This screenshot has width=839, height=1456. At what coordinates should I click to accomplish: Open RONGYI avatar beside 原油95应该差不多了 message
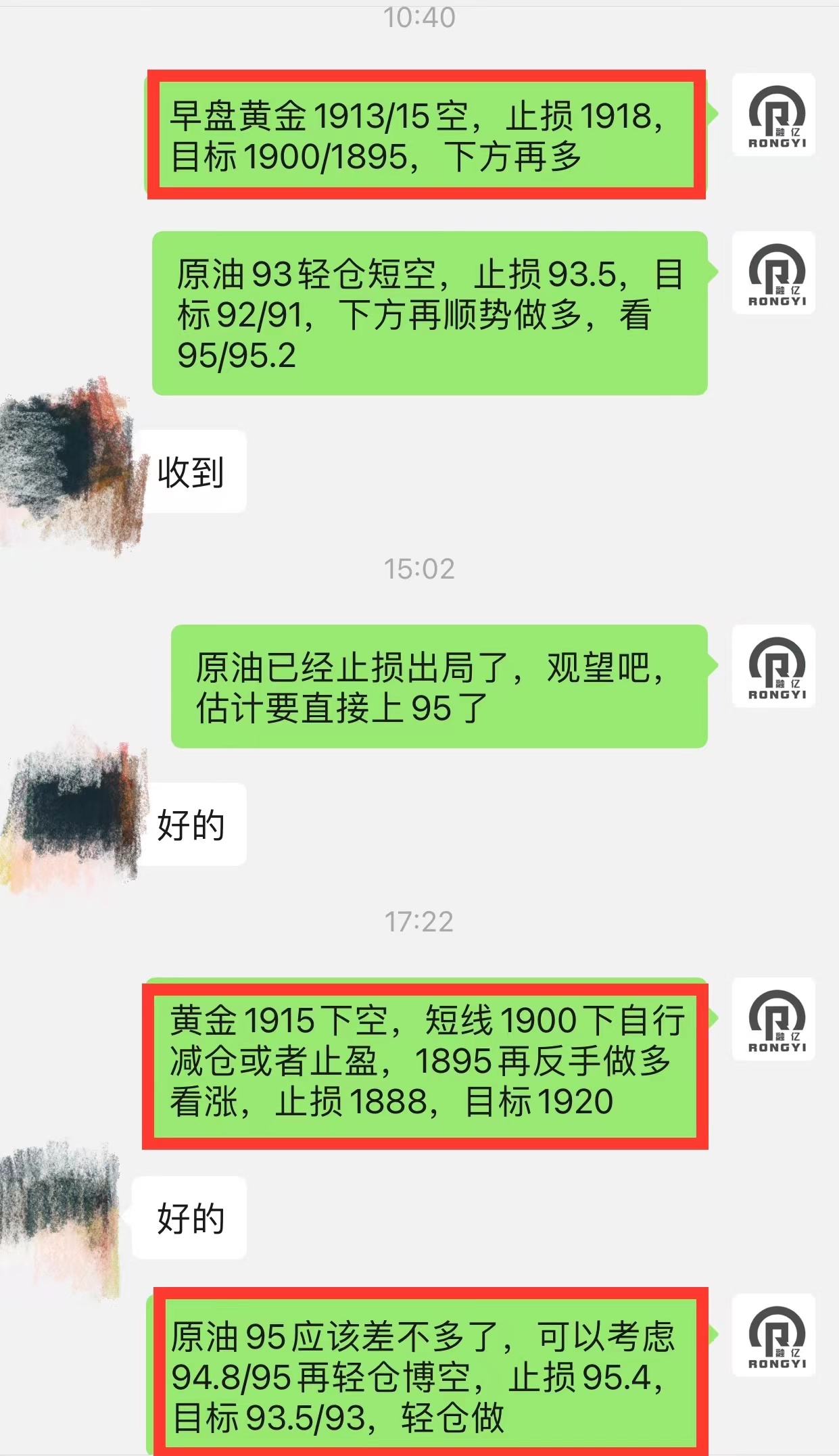[773, 1336]
